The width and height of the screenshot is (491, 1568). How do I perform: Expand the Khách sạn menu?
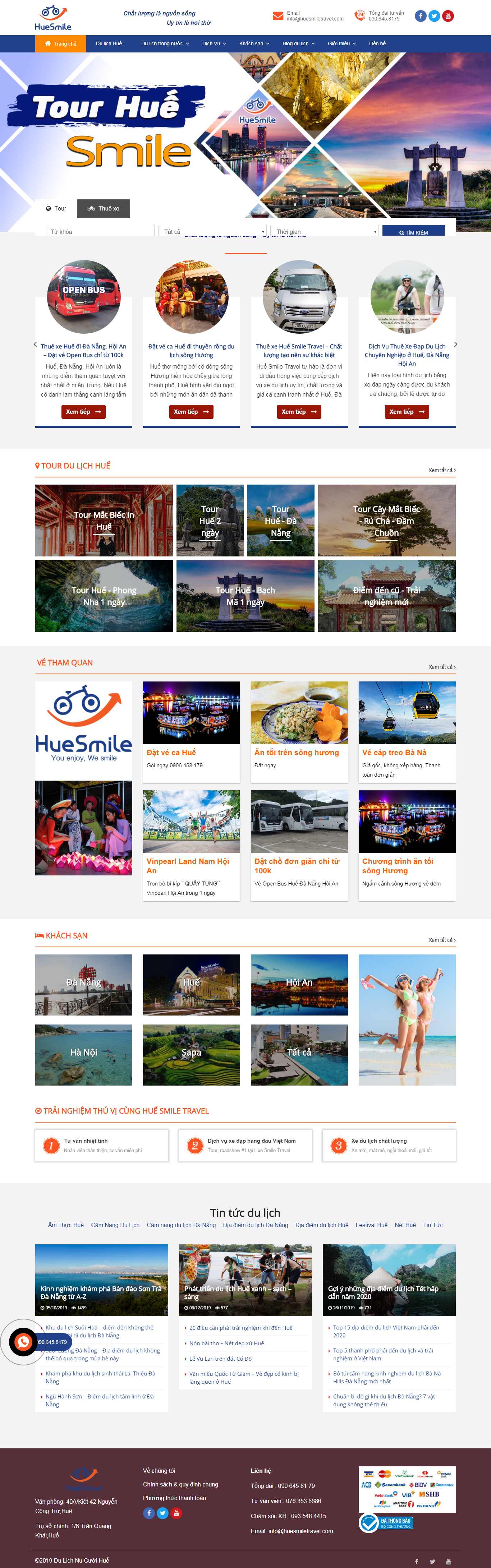(253, 44)
